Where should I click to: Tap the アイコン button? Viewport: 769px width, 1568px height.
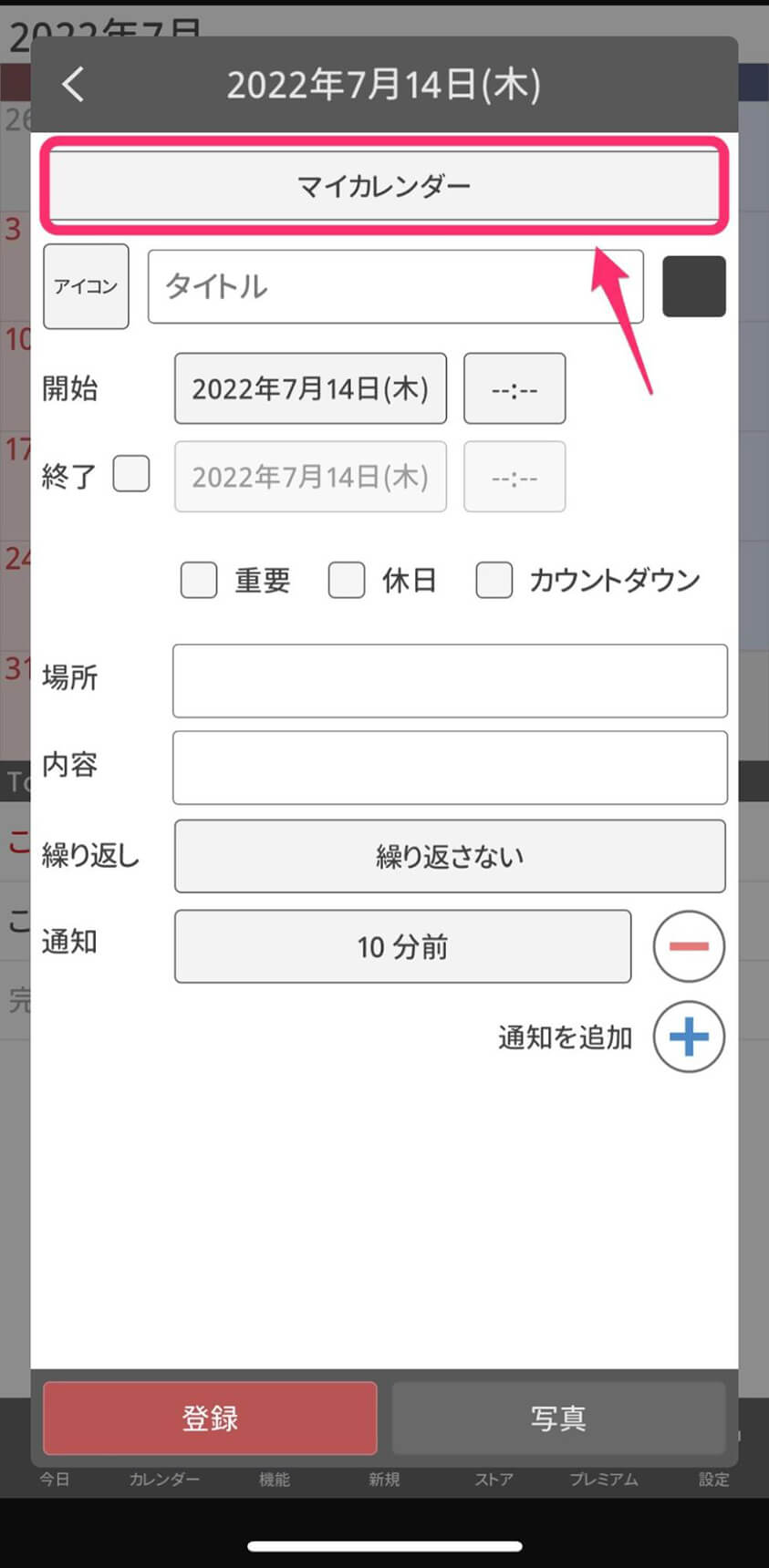point(86,286)
